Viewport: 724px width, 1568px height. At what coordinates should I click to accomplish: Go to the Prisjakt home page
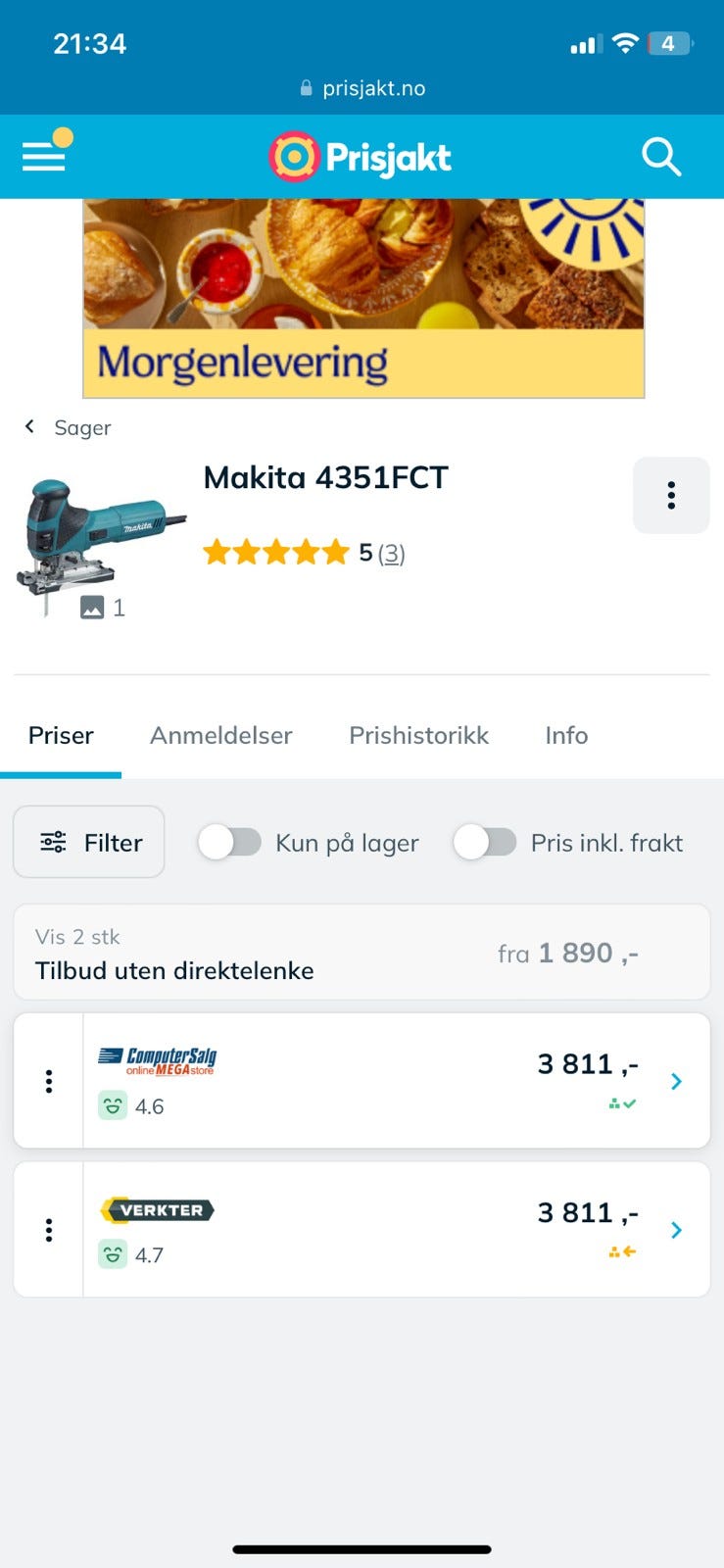click(x=361, y=157)
